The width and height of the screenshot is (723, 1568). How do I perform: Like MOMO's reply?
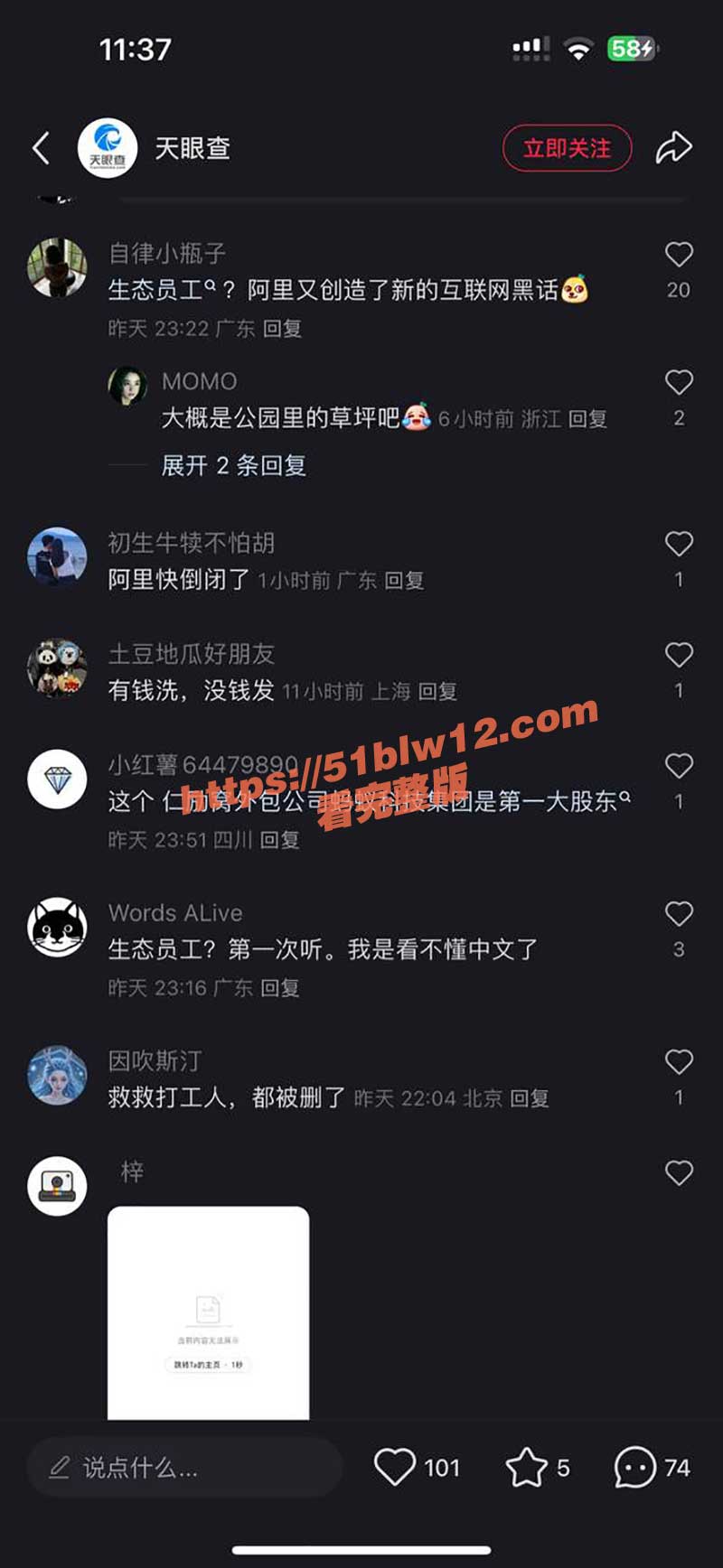pyautogui.click(x=679, y=383)
